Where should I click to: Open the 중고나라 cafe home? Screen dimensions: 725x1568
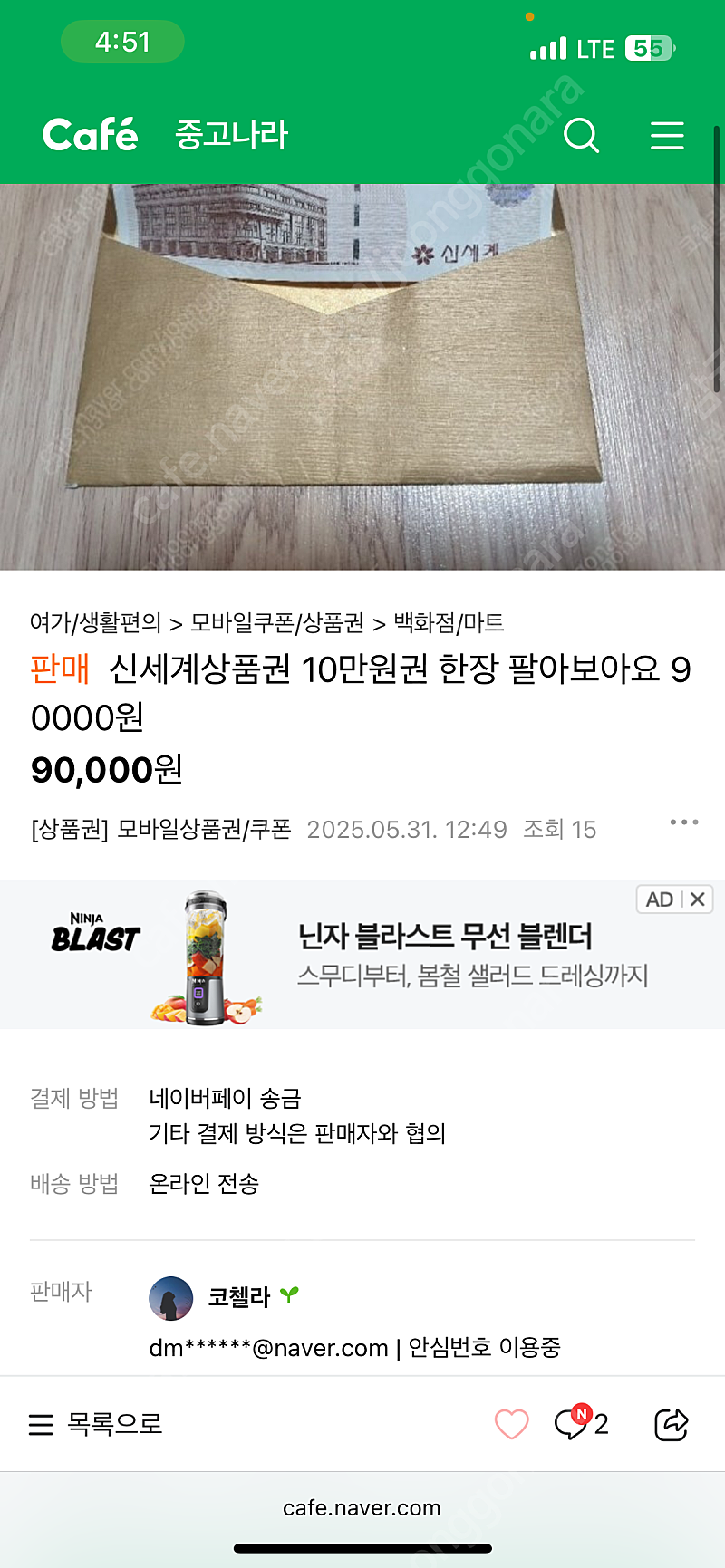[x=231, y=135]
